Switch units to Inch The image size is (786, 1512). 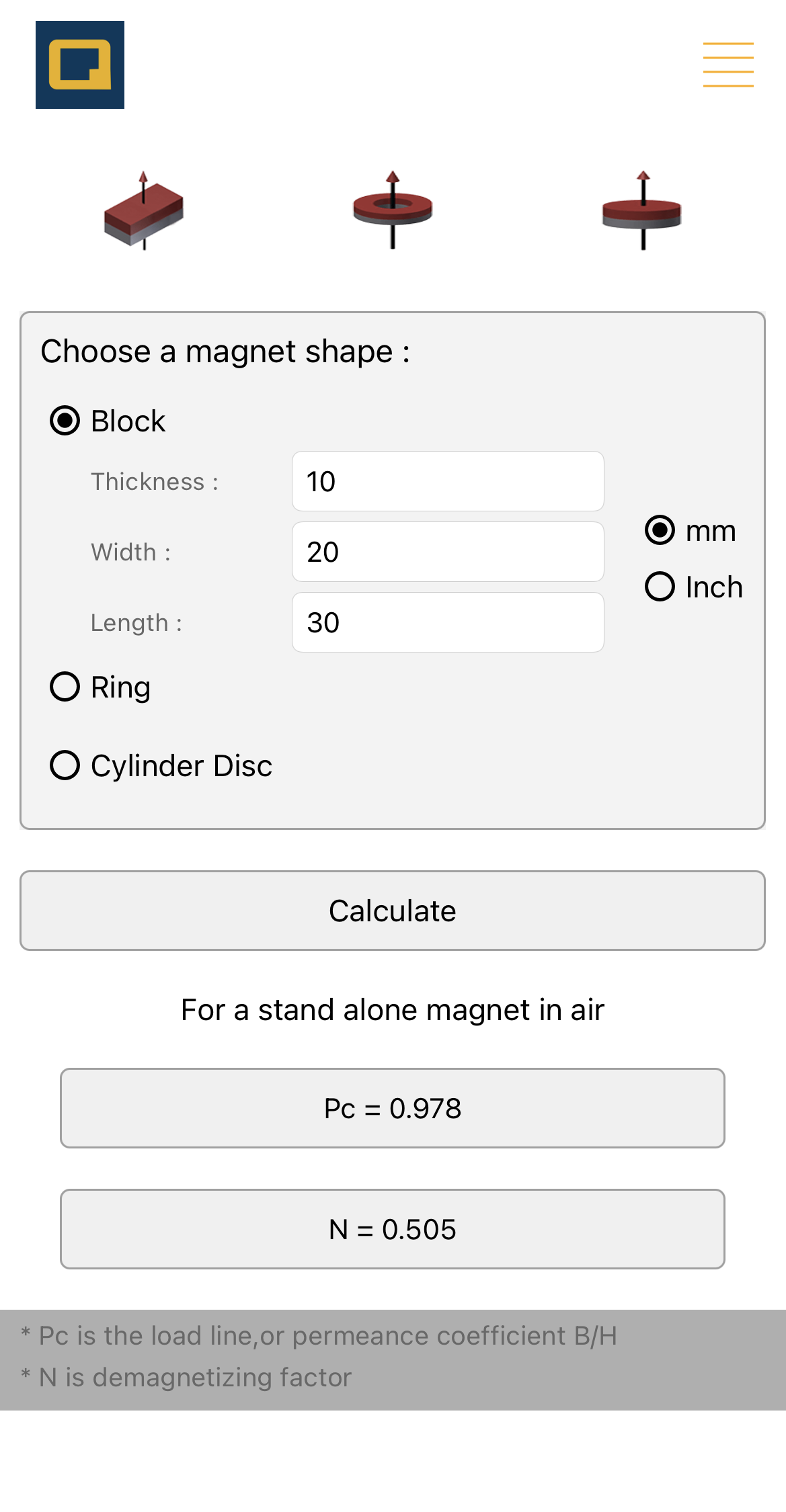point(661,586)
